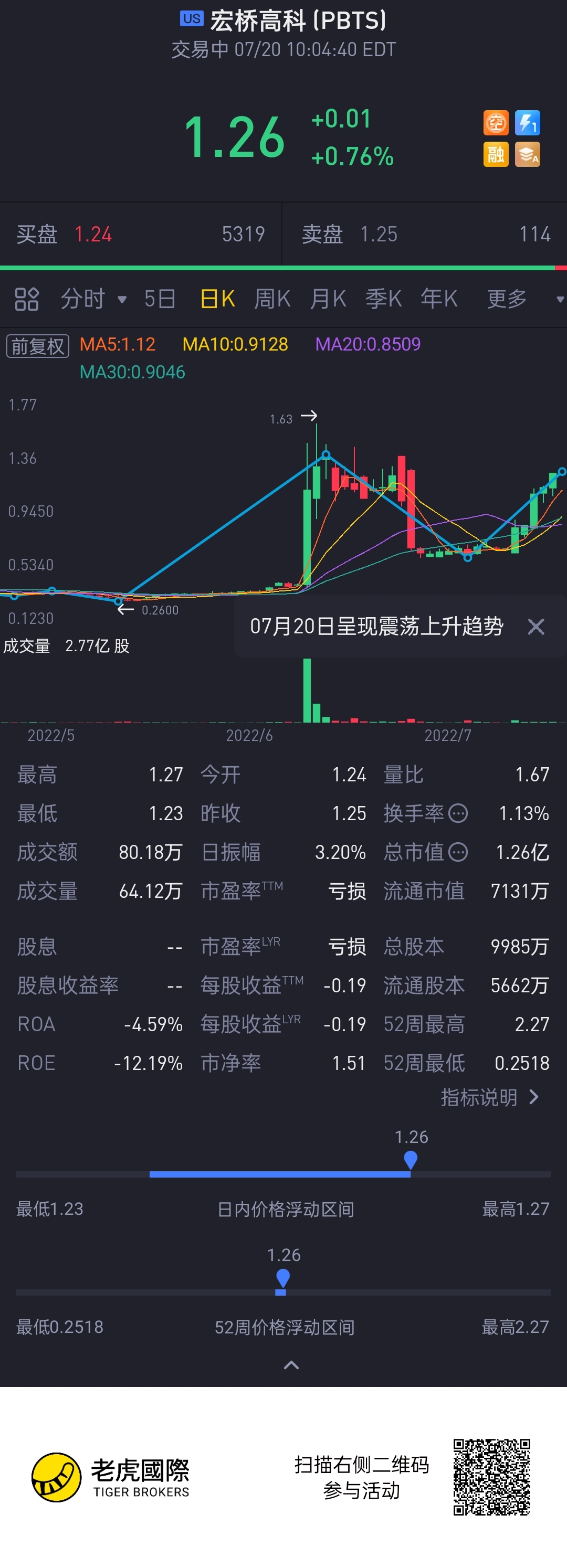Collapse the details with the up chevron
This screenshot has width=567, height=1568.
tap(291, 1365)
